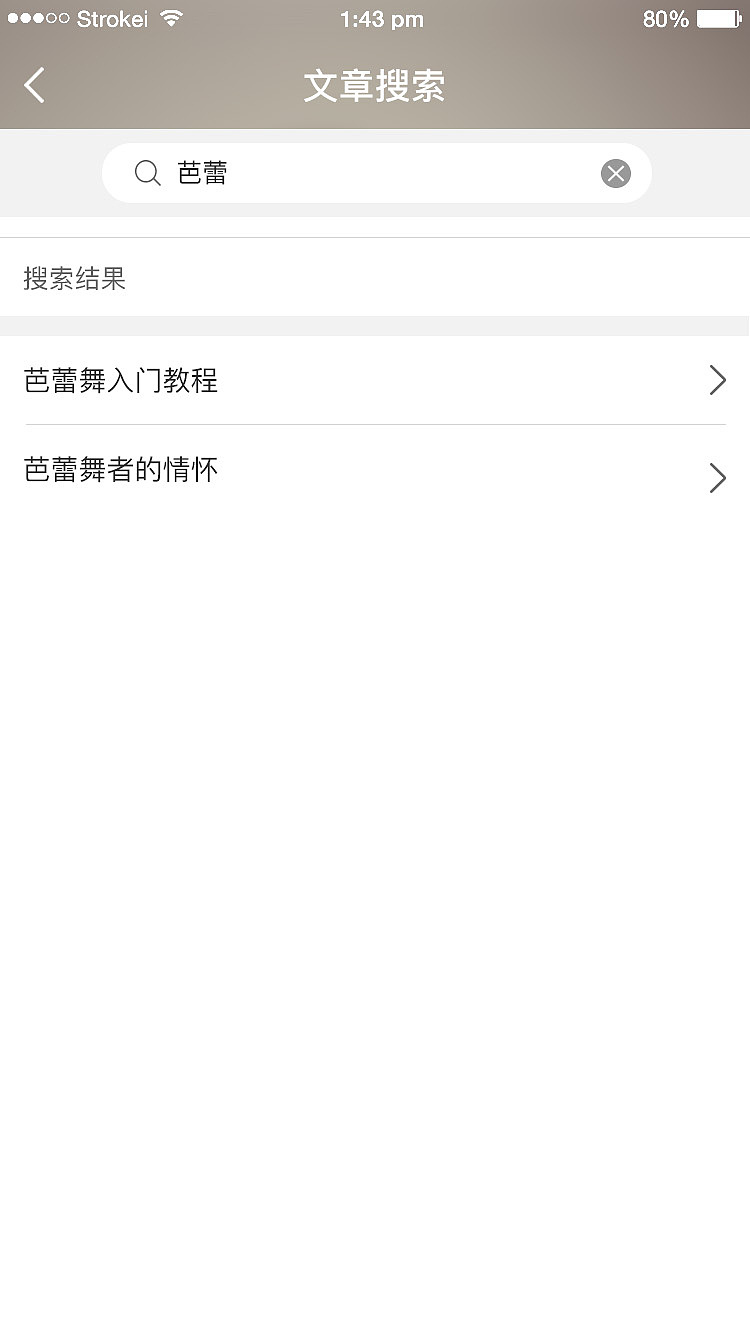Select the 文章搜索 title bar
This screenshot has height=1334, width=750.
pos(375,87)
